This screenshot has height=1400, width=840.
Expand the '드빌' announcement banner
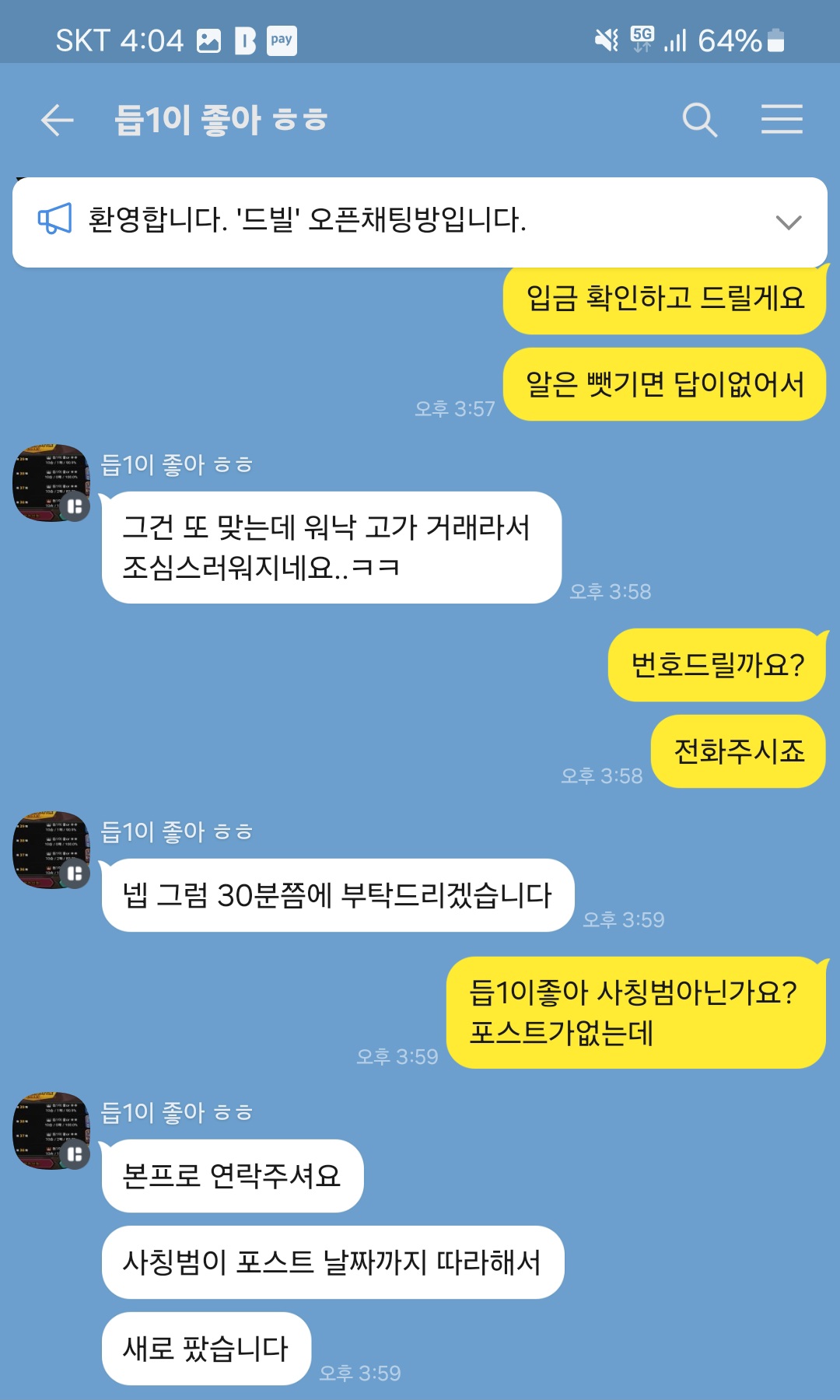tap(788, 222)
